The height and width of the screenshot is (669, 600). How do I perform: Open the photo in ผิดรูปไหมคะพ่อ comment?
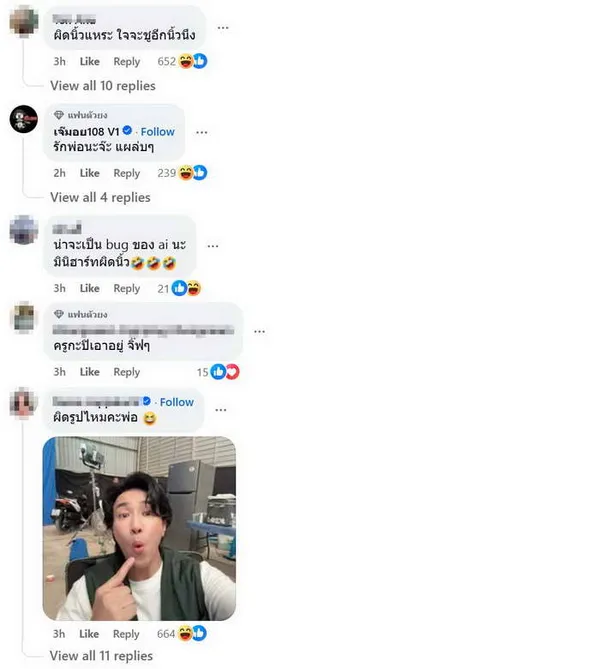(x=139, y=528)
